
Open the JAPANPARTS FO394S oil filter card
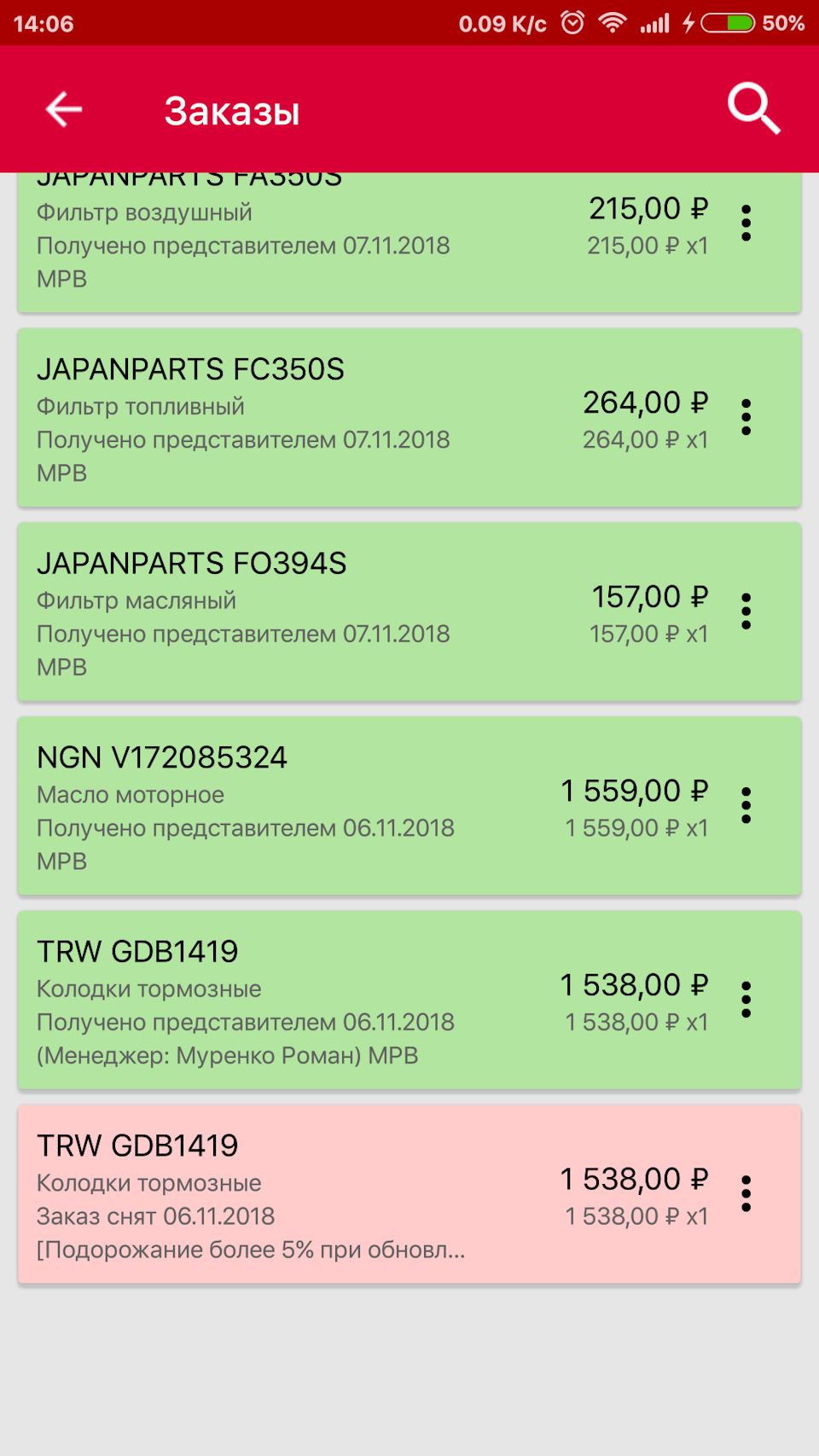(409, 612)
